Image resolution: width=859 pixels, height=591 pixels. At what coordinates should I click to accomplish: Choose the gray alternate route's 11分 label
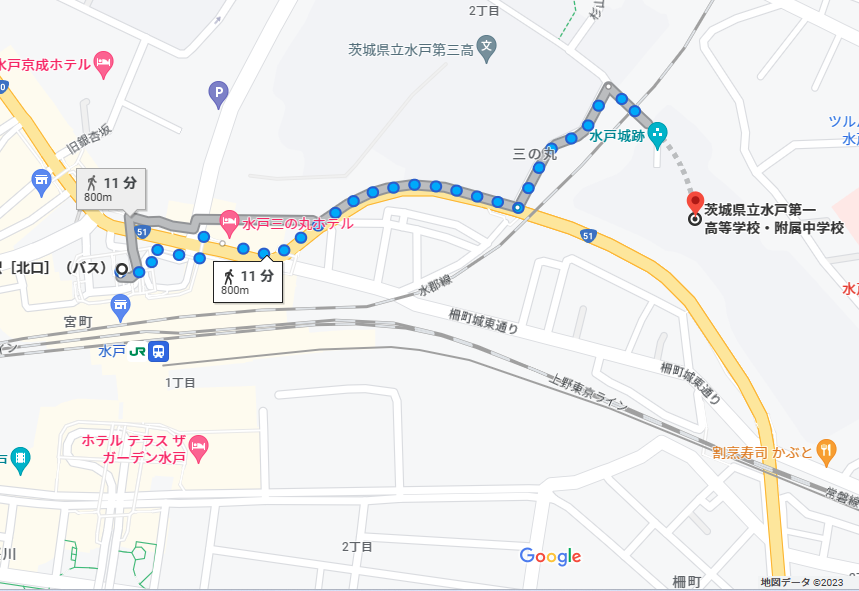111,187
